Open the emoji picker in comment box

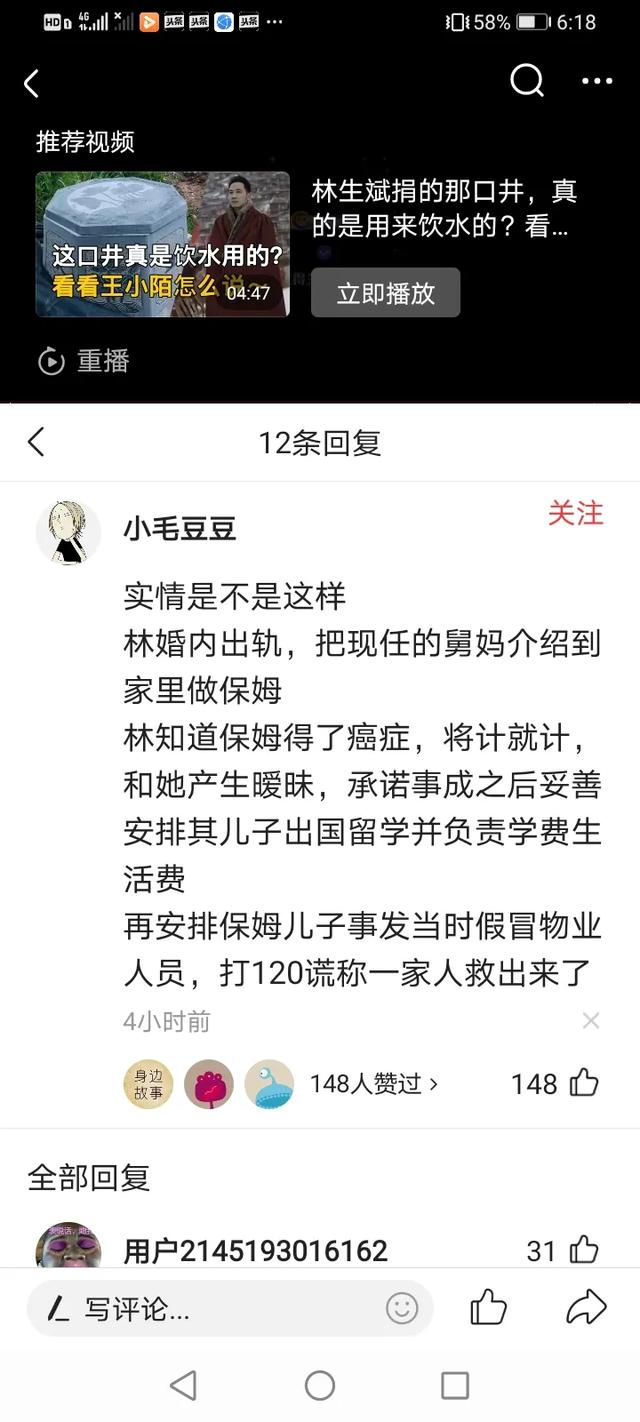tap(402, 1309)
